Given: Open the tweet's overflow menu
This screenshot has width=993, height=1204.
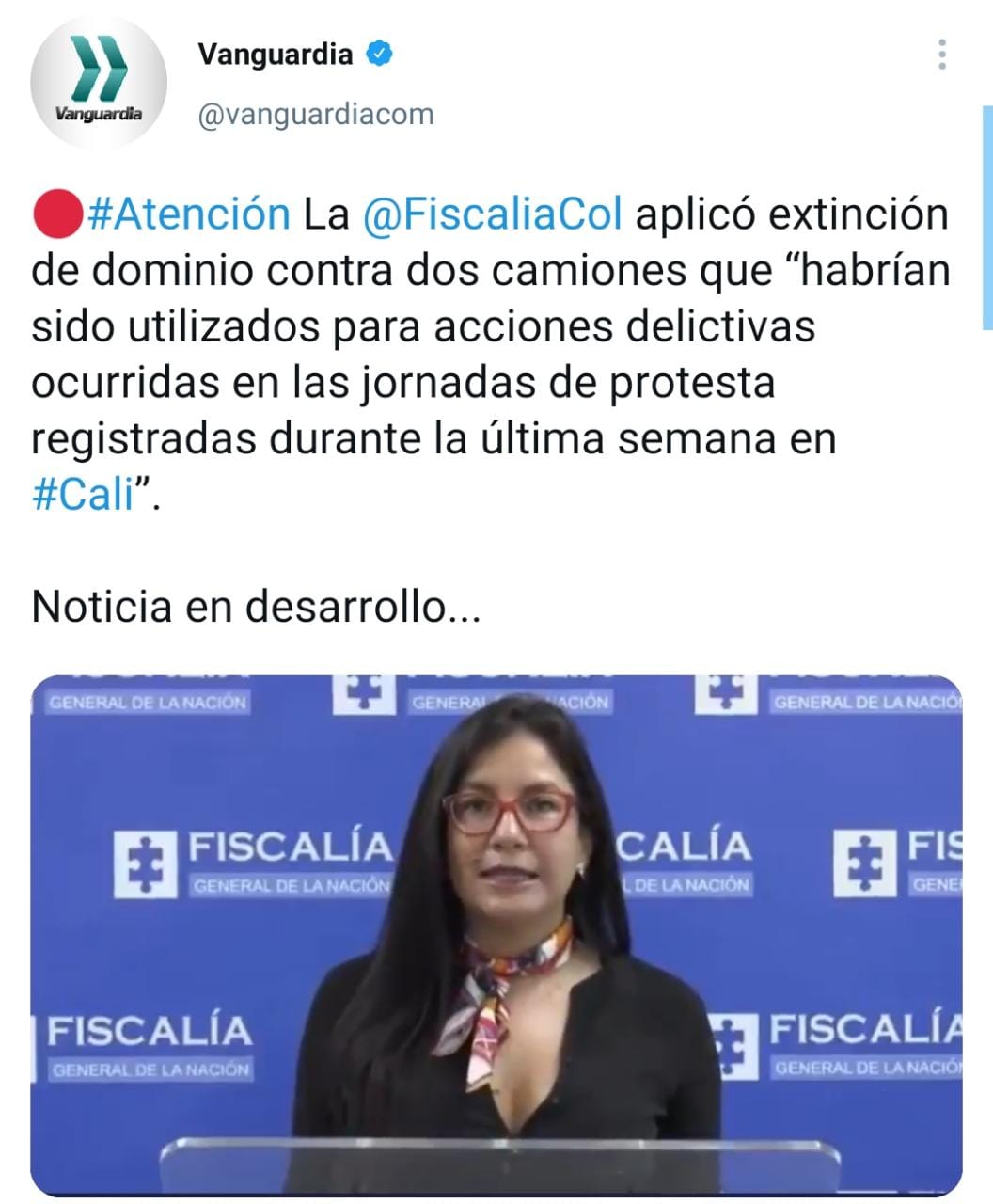Looking at the screenshot, I should point(941,55).
